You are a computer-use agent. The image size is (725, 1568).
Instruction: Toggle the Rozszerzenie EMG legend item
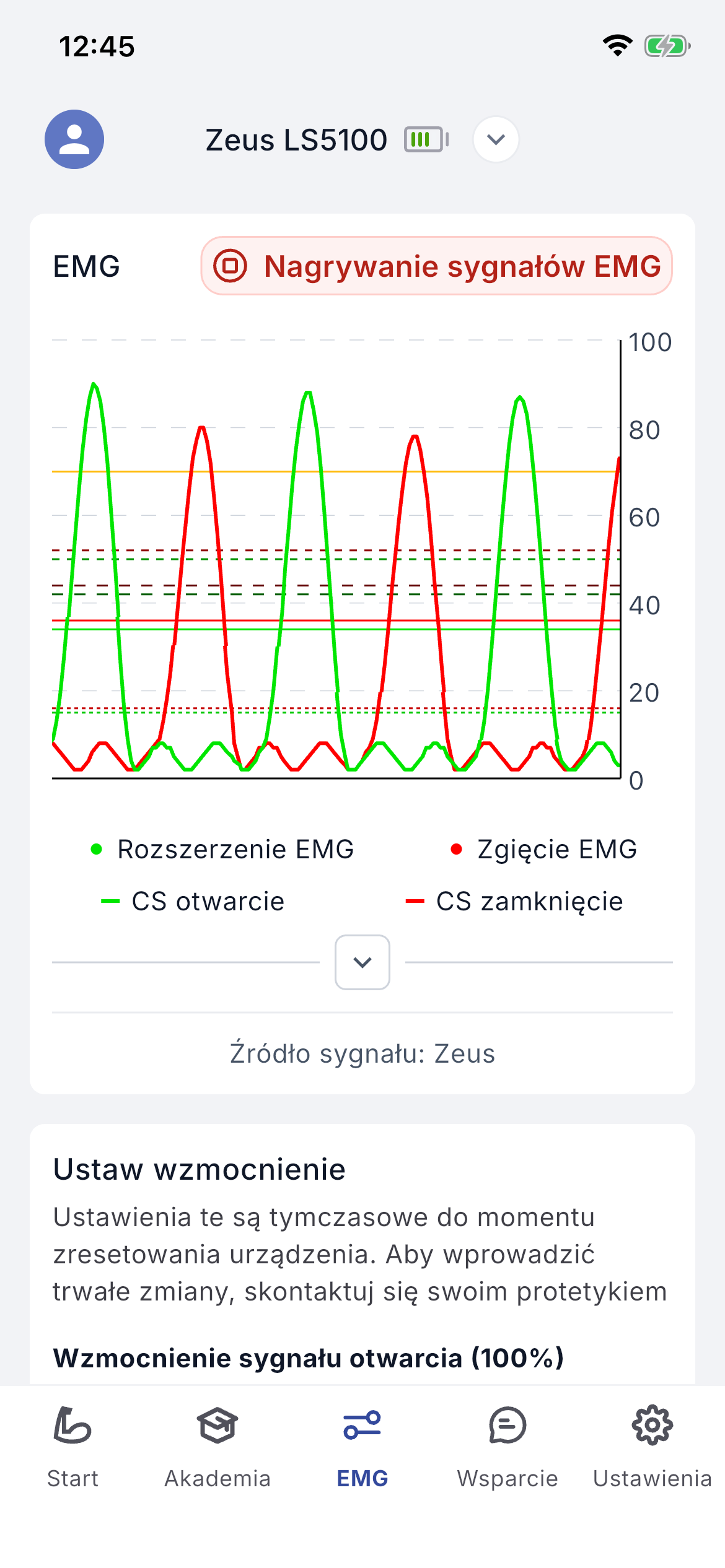222,849
